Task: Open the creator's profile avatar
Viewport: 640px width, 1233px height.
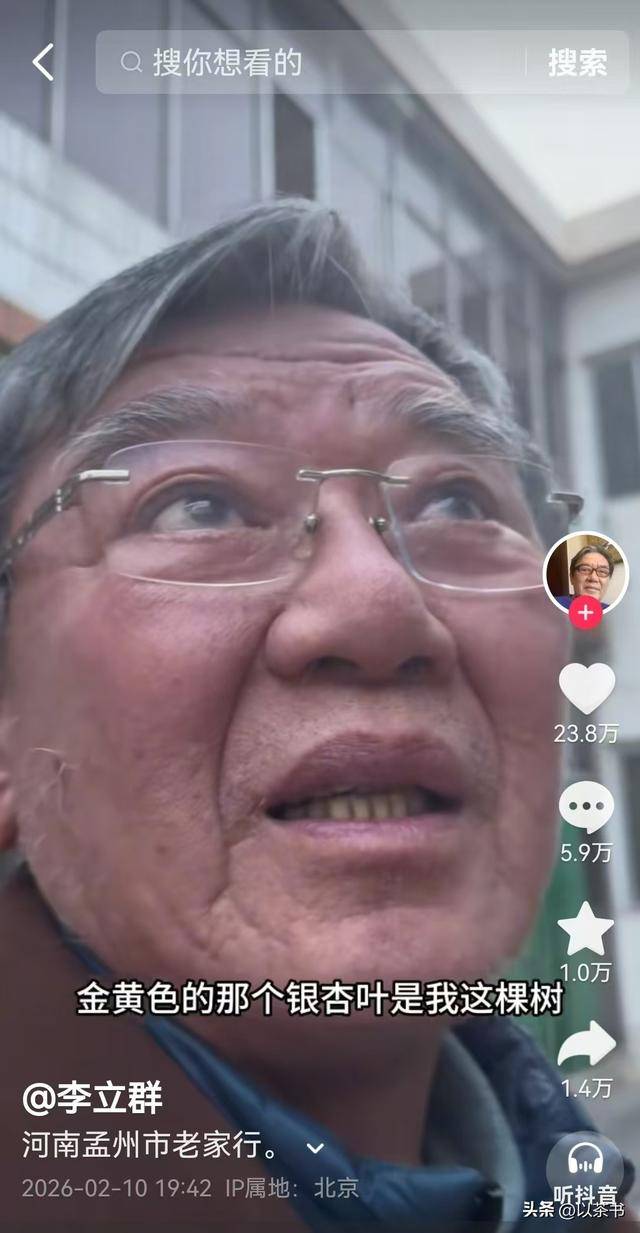Action: pyautogui.click(x=586, y=572)
